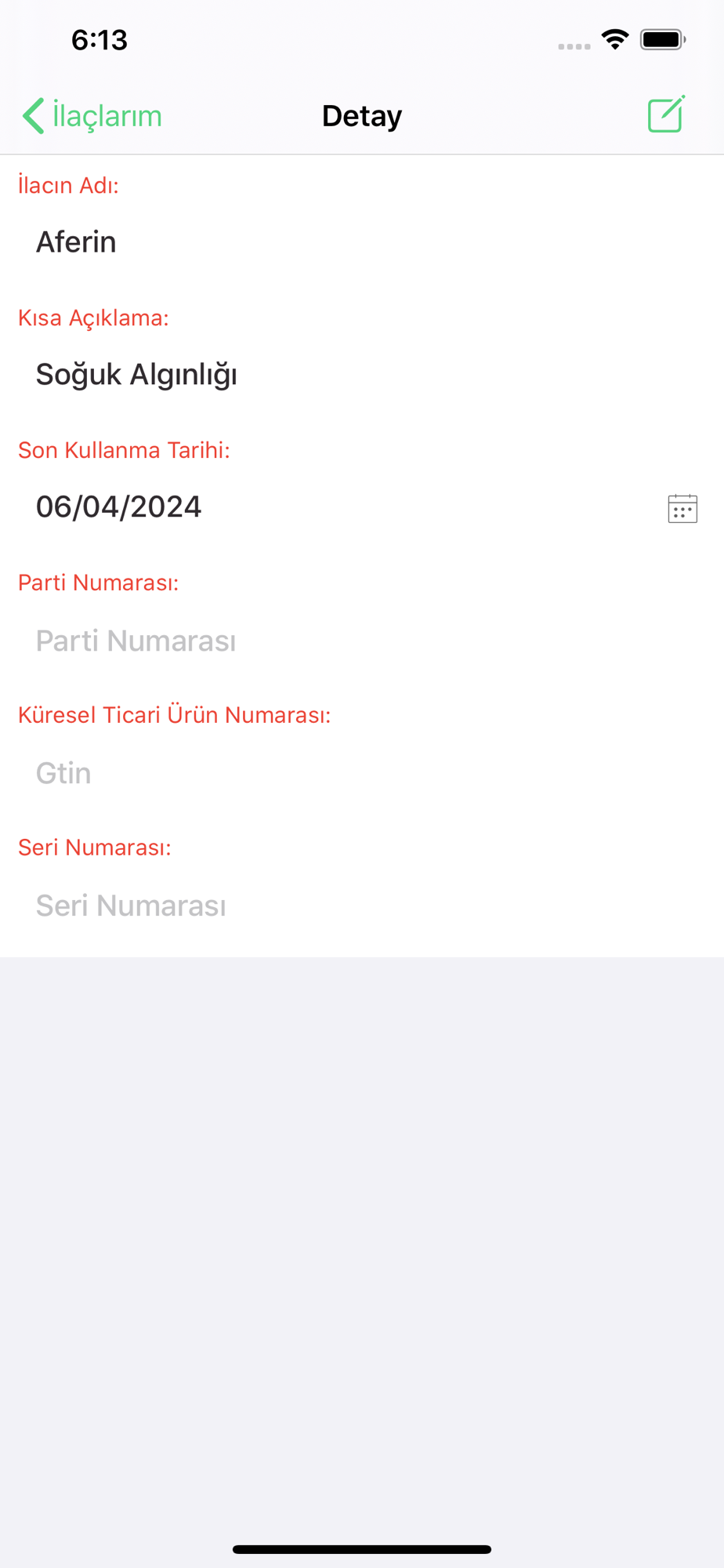Focus the Seri Numarası input
The width and height of the screenshot is (724, 1568).
[x=362, y=905]
